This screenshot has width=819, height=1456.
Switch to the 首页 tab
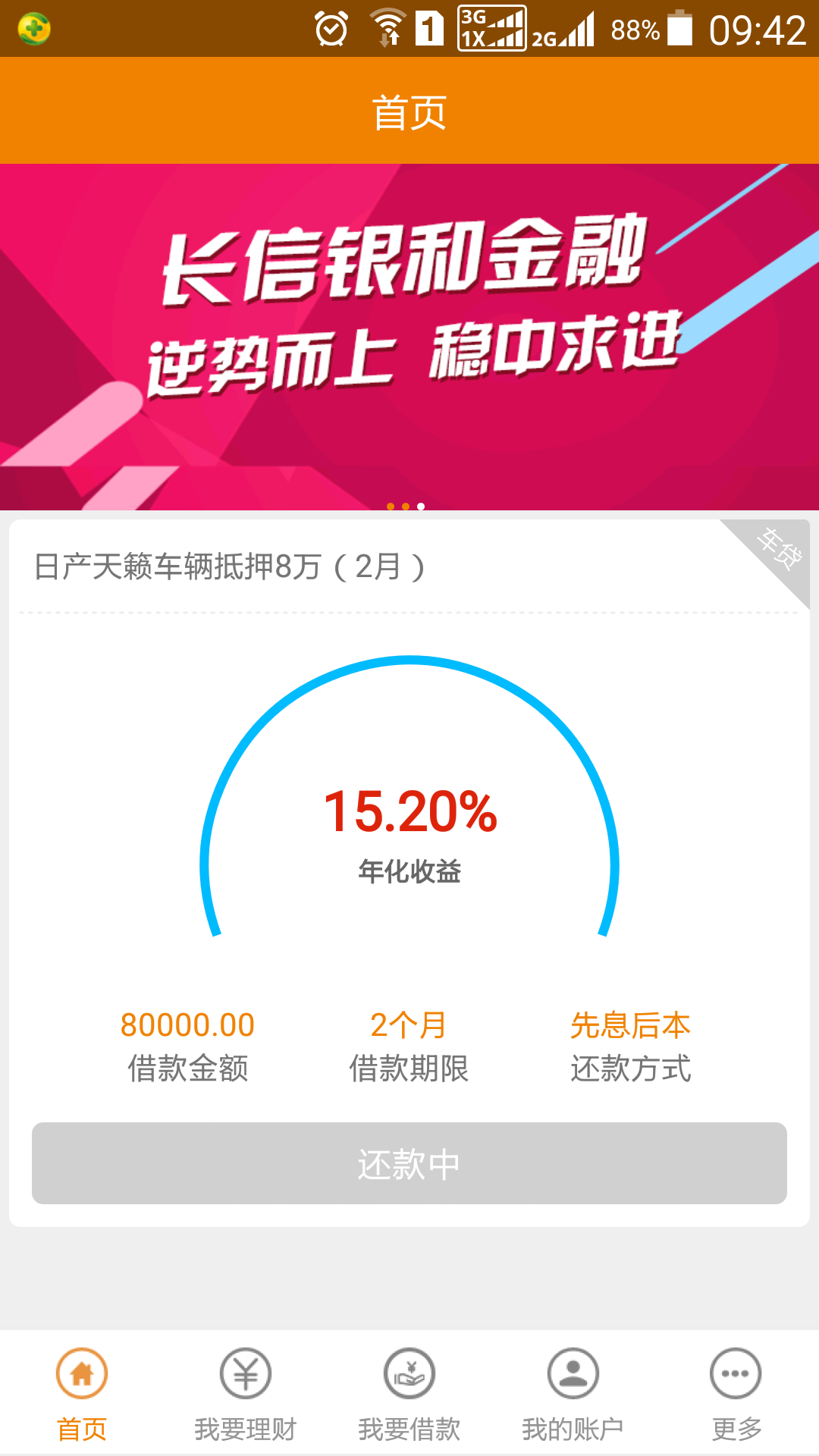[x=82, y=1394]
